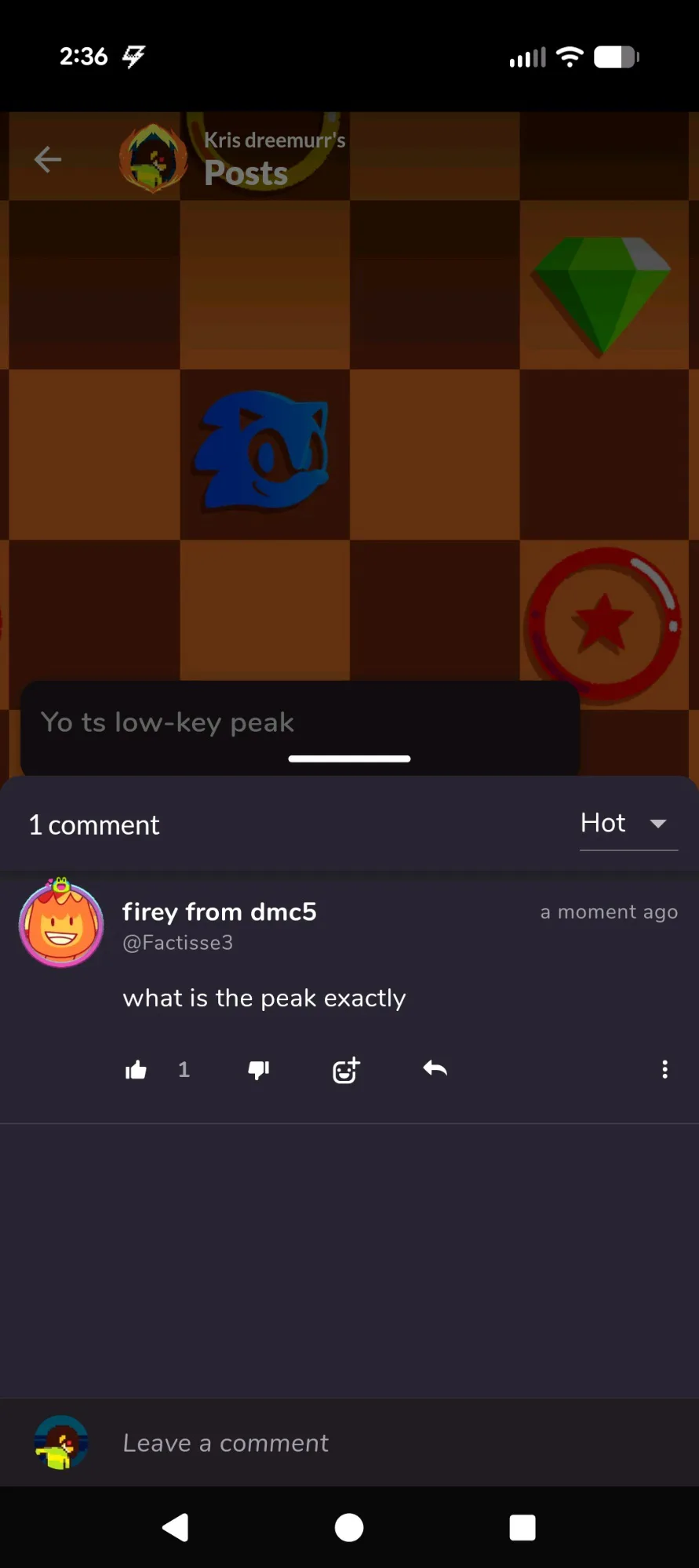Add an emoji reaction to the comment
699x1568 pixels.
coord(346,1070)
